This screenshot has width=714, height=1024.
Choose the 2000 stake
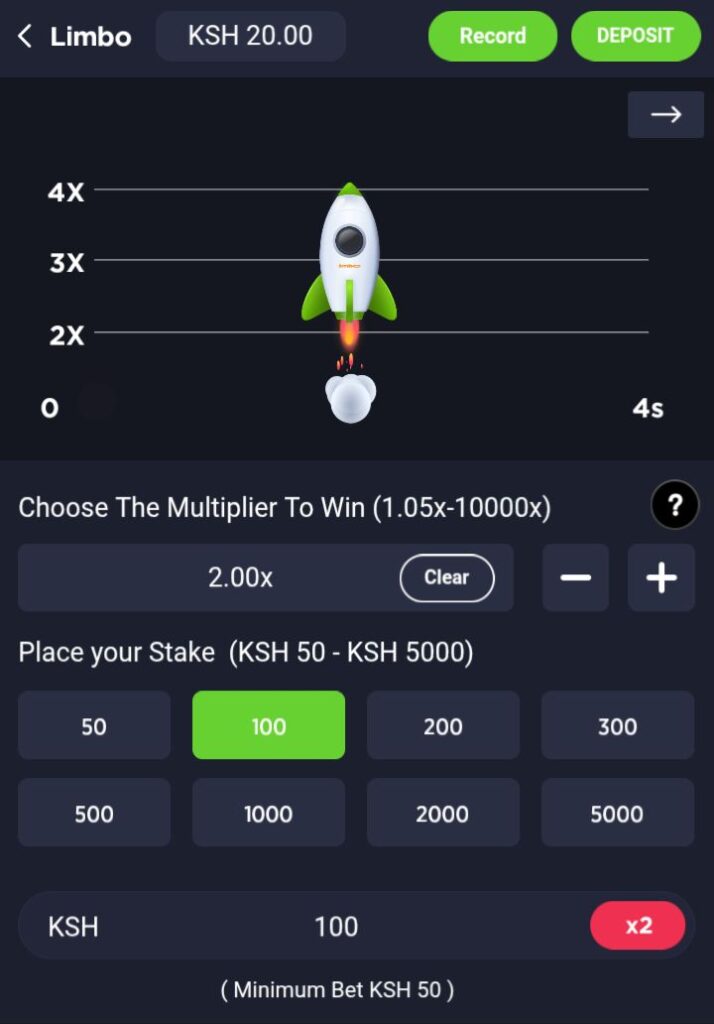[442, 813]
